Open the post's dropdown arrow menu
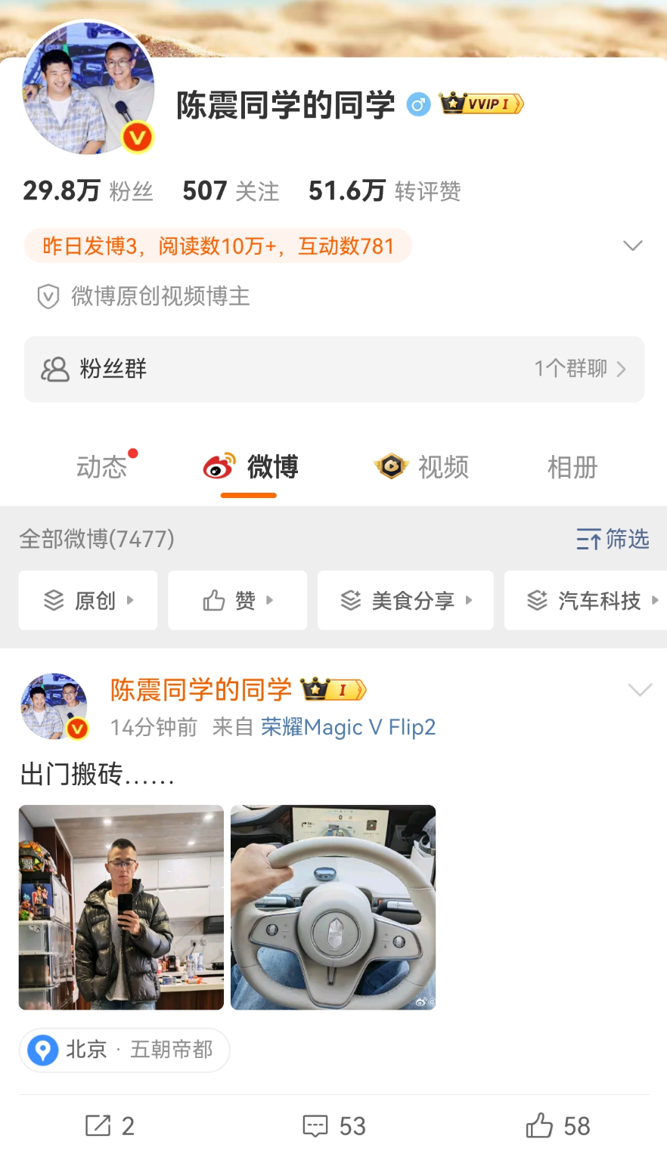Viewport: 667px width, 1154px height. coord(639,690)
